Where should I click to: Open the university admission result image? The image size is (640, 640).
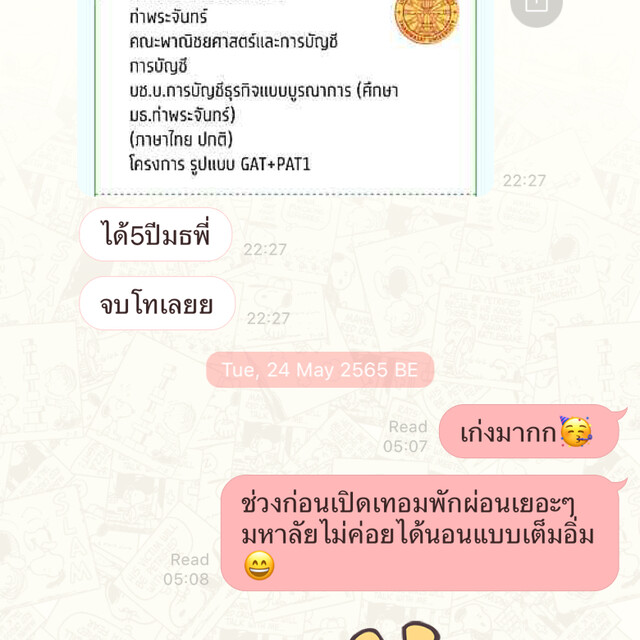pos(286,98)
